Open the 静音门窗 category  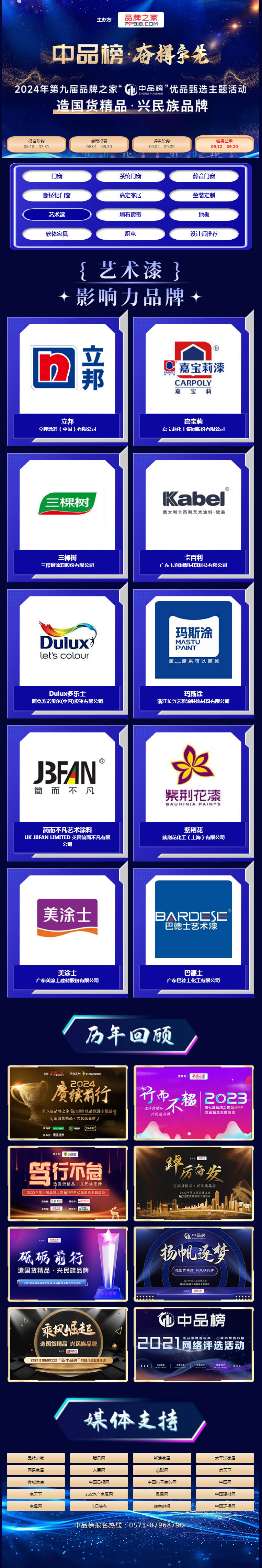click(204, 176)
